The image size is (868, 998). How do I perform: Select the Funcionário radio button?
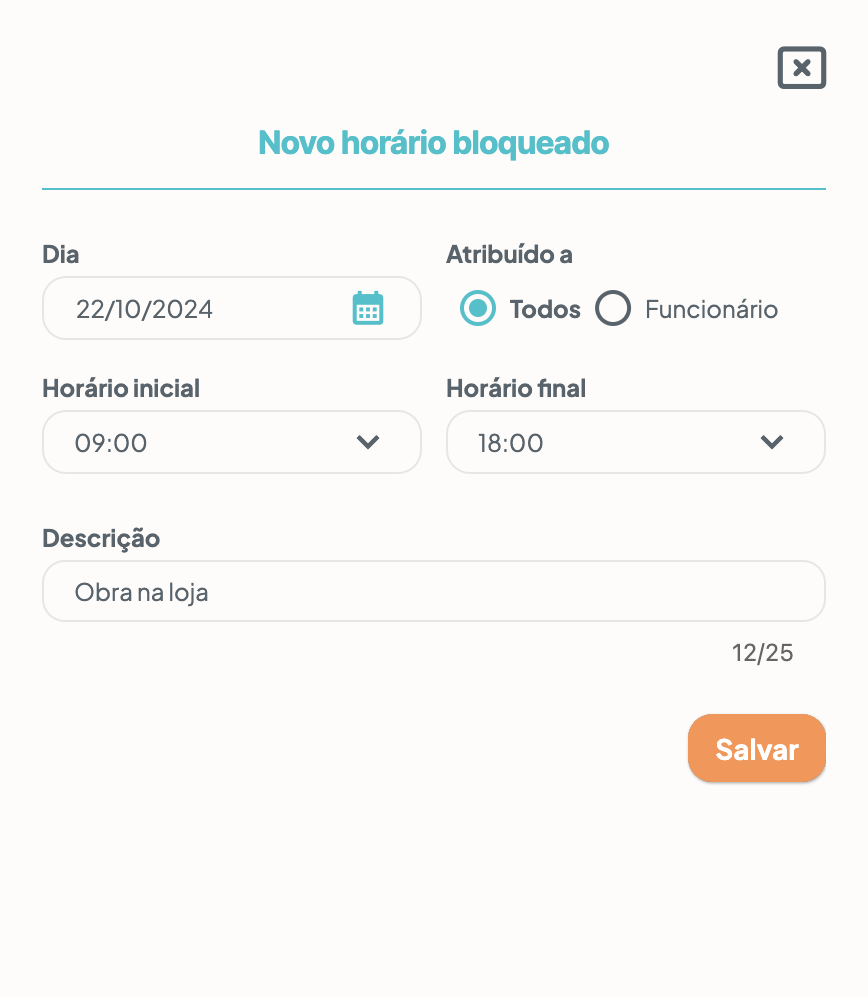[x=613, y=309]
